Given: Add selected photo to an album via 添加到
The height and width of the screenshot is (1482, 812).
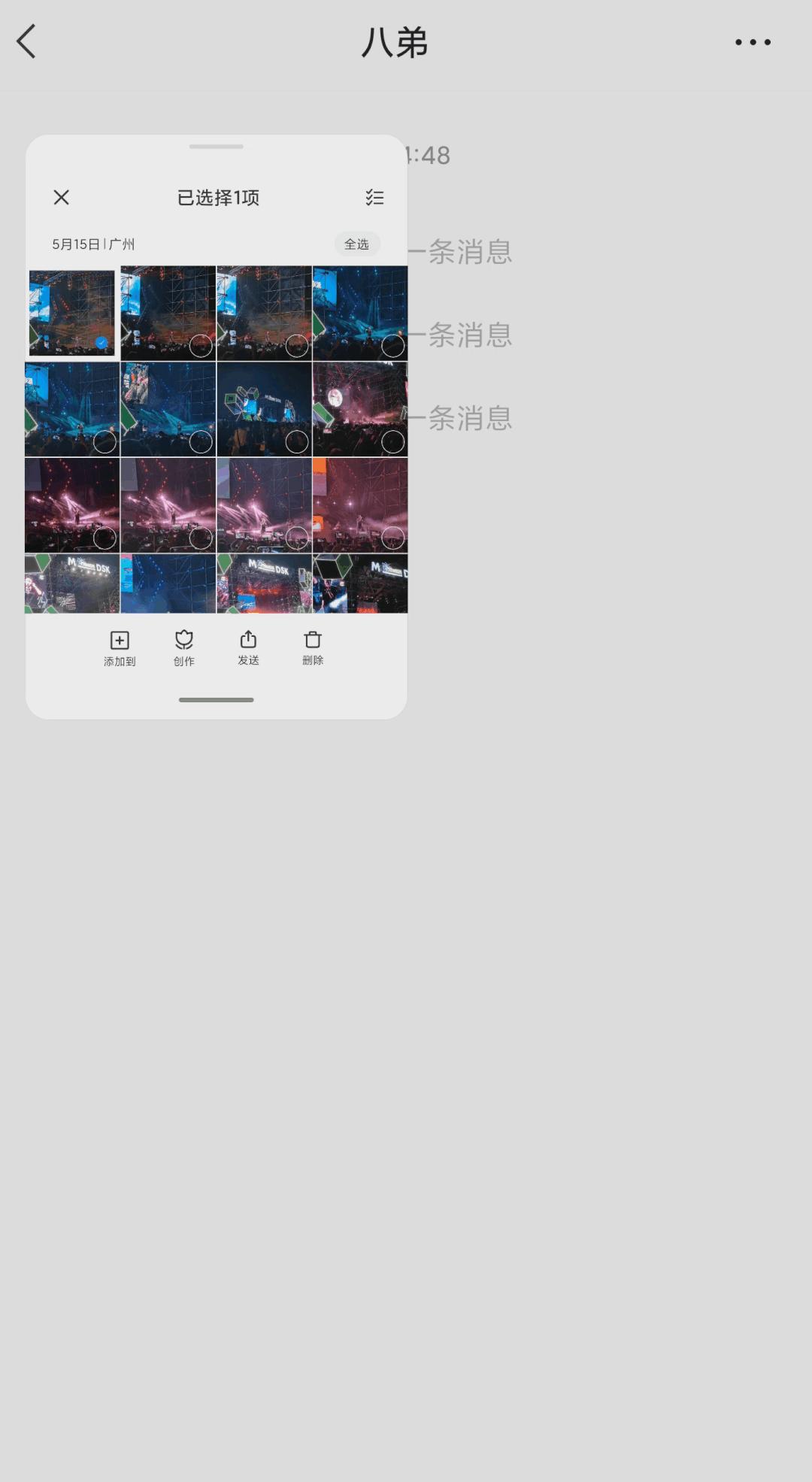Looking at the screenshot, I should pyautogui.click(x=119, y=647).
